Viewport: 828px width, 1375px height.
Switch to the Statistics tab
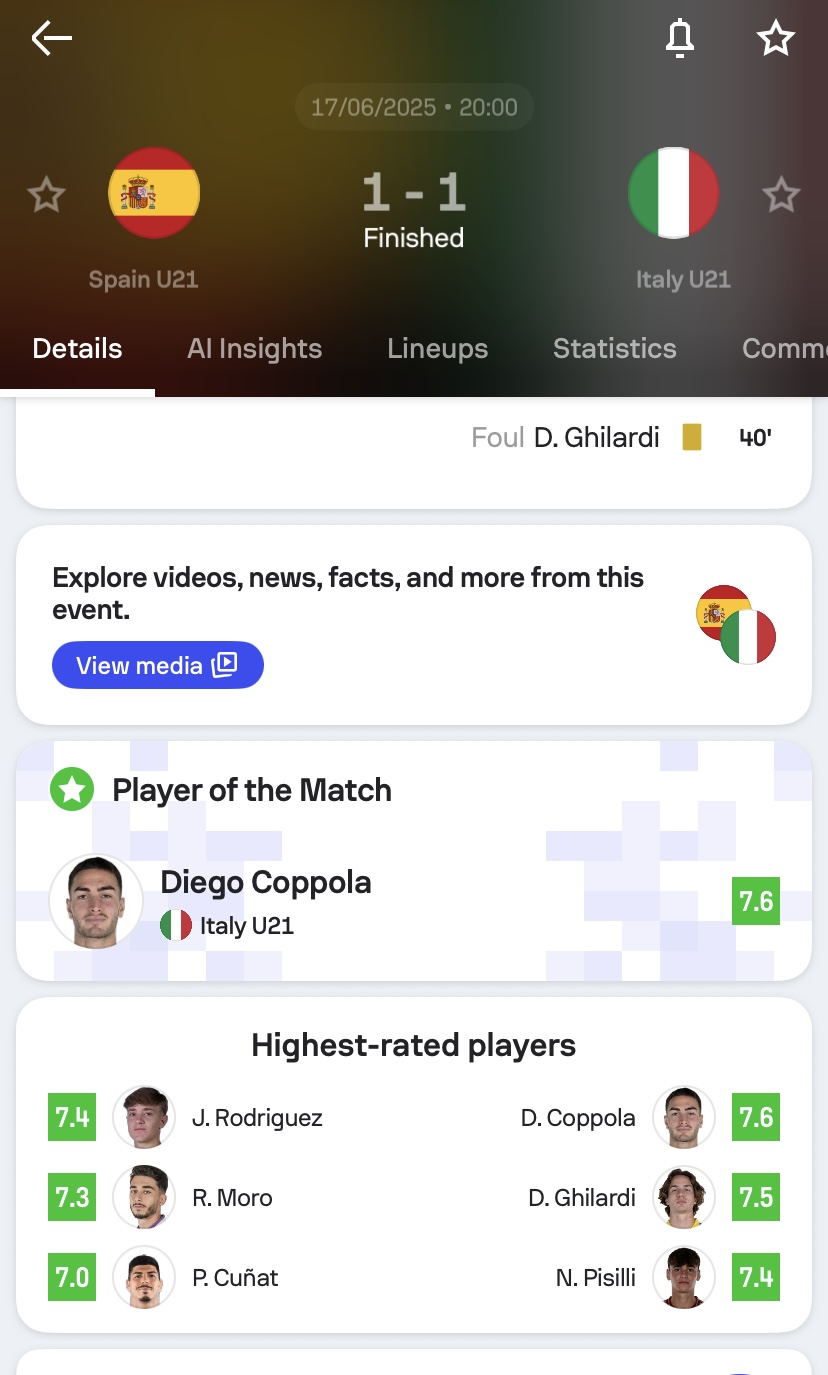tap(614, 348)
